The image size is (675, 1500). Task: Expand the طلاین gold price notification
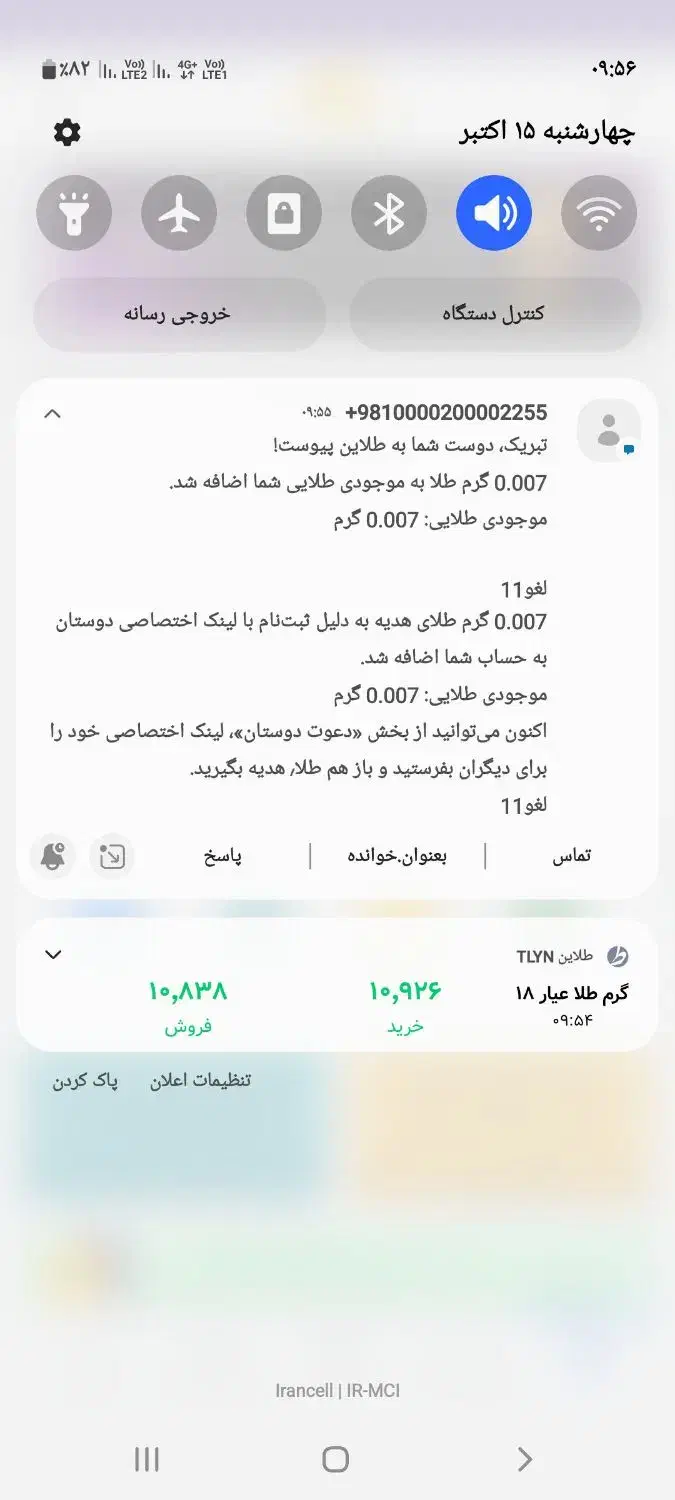(x=53, y=955)
